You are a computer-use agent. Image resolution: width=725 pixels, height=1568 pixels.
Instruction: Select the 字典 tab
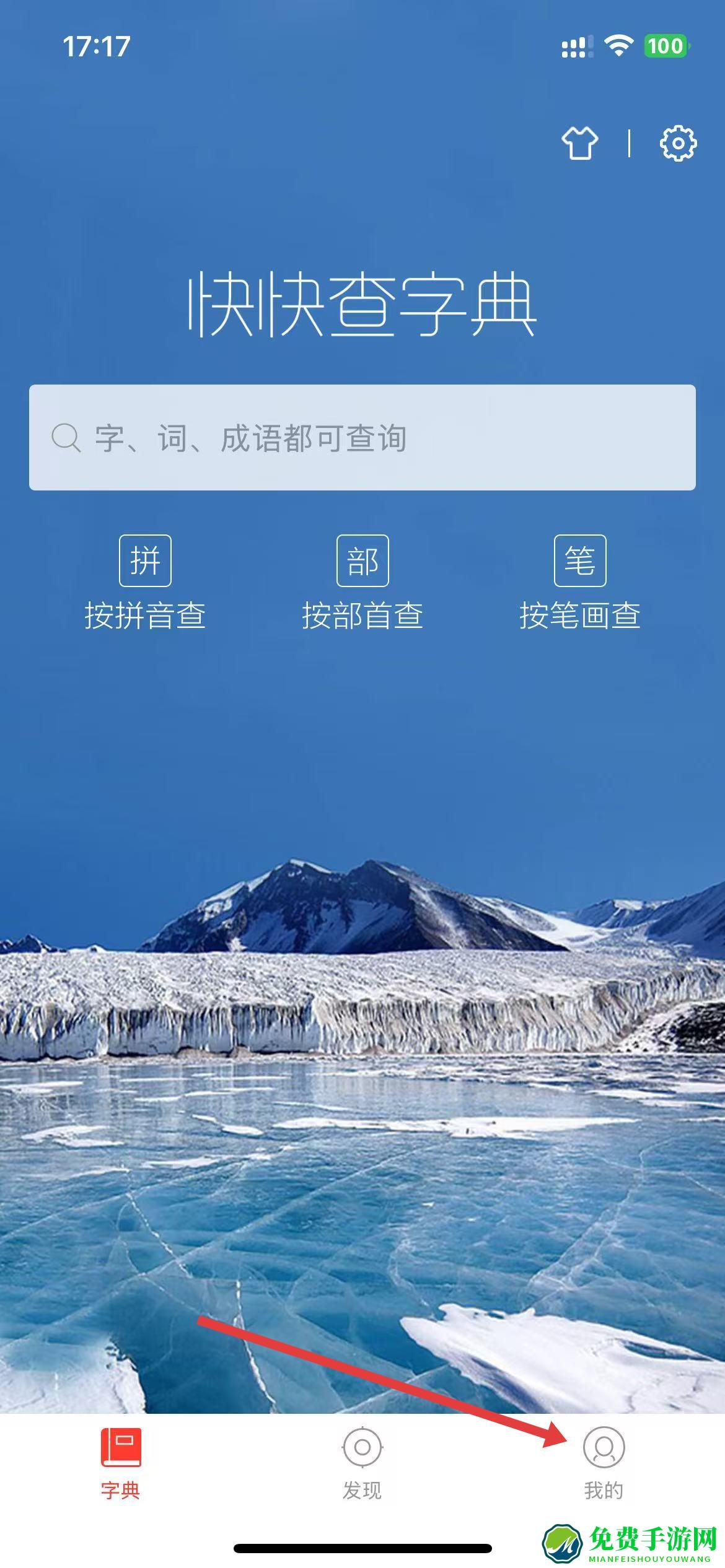(121, 1463)
